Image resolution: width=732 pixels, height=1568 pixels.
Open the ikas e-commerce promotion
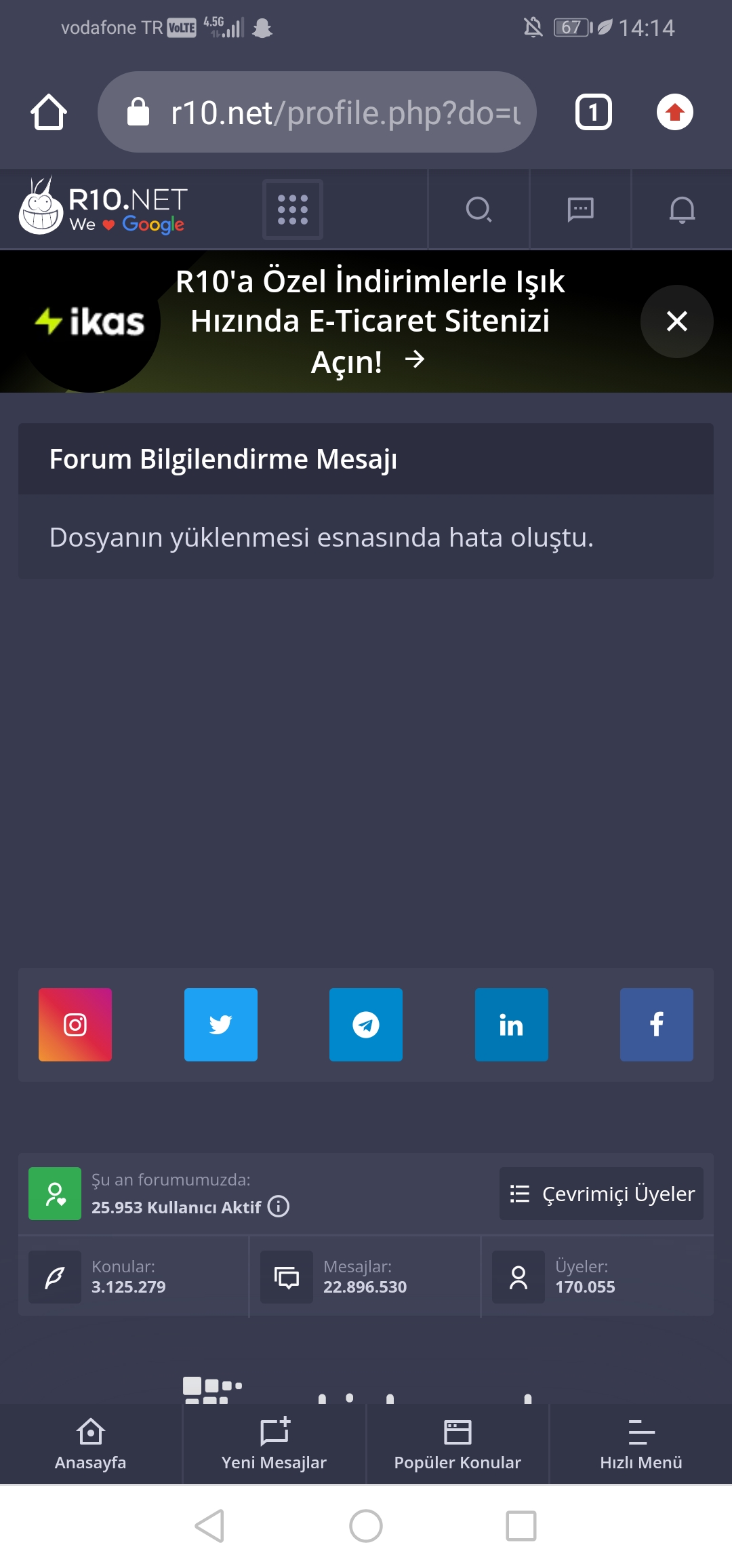point(369,321)
